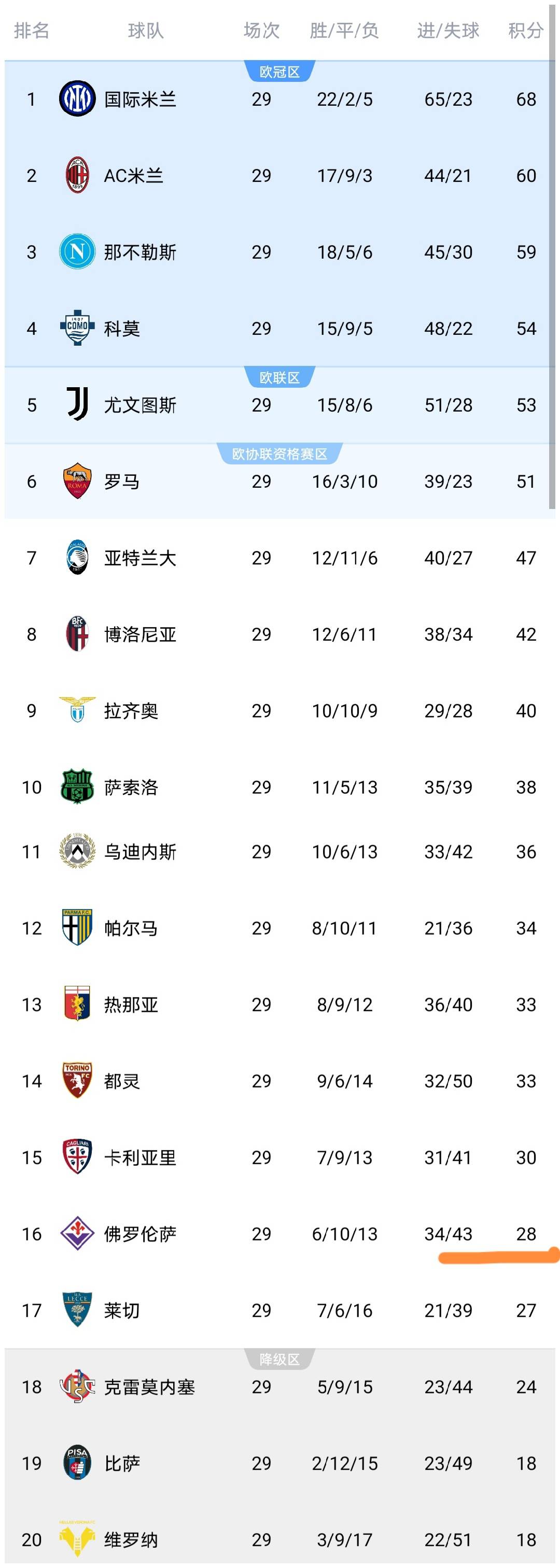This screenshot has height=1568, width=560.
Task: Open the 萨索洛 team row
Action: coord(131,787)
